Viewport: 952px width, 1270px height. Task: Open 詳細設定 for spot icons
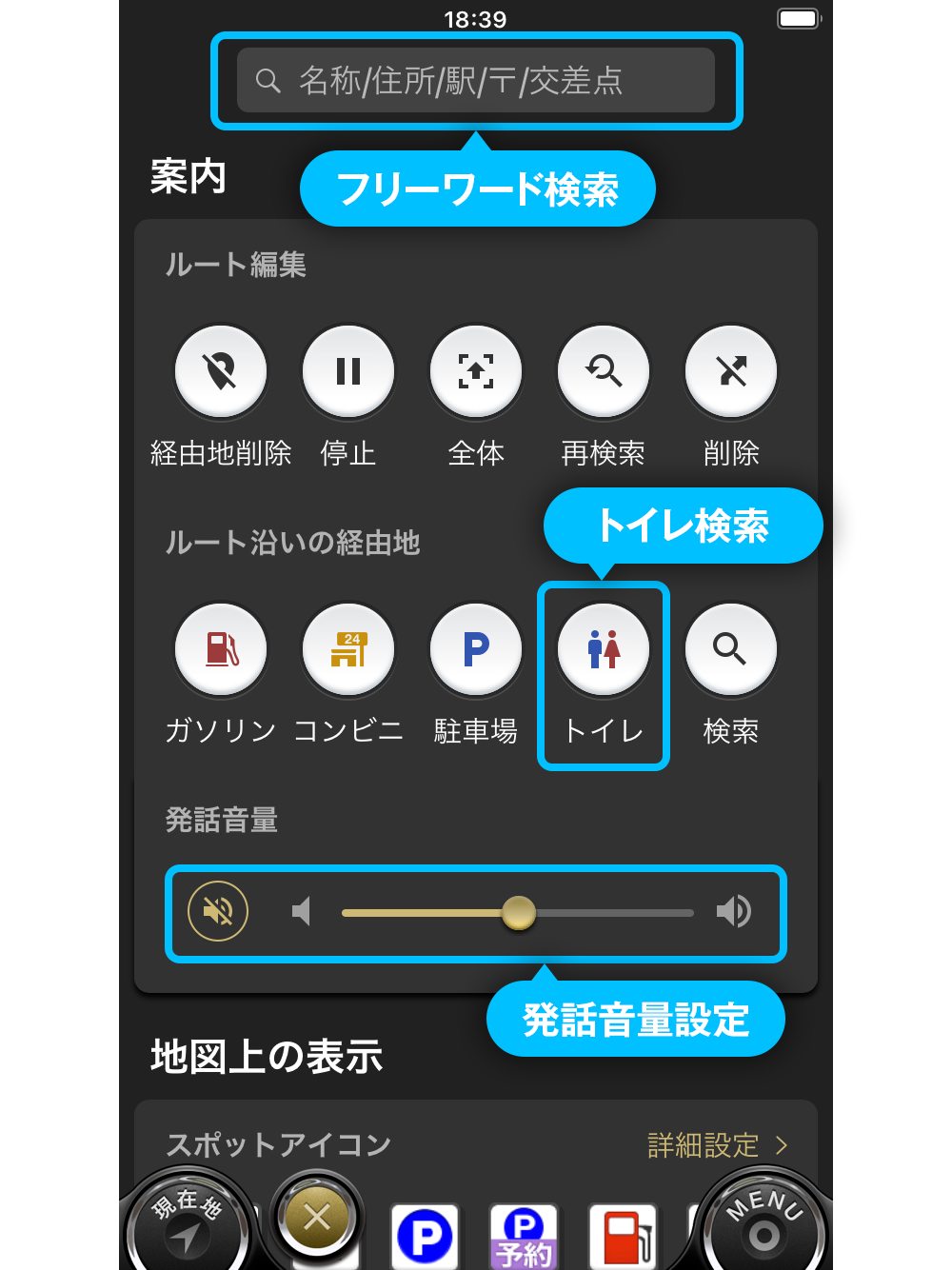(717, 1145)
